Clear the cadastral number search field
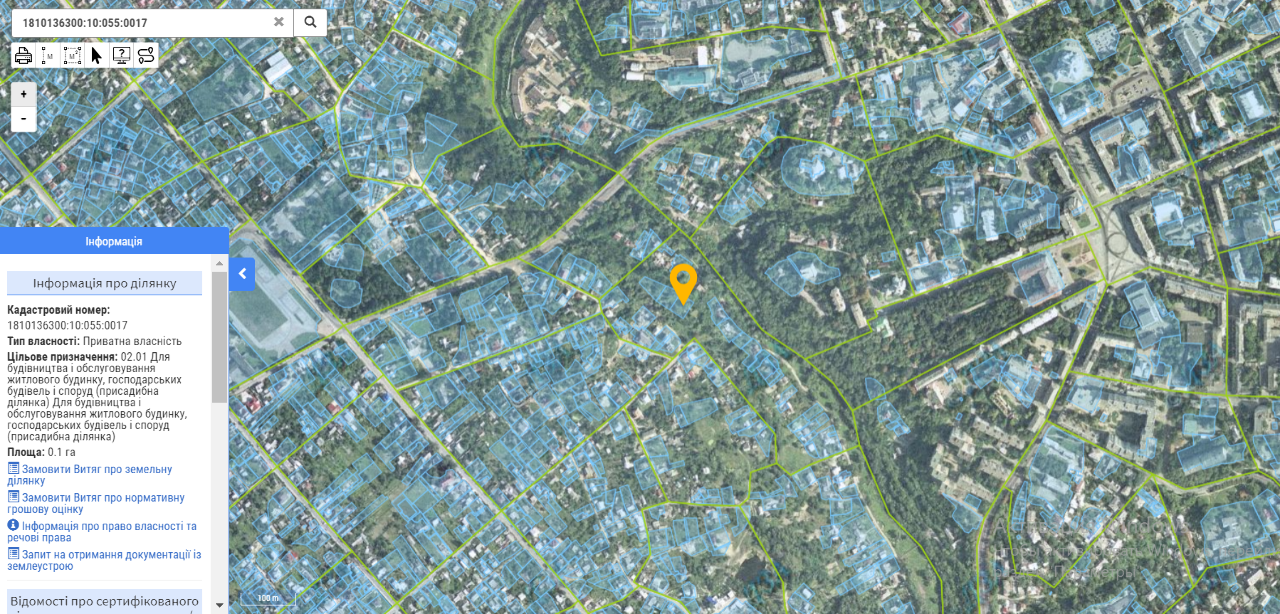This screenshot has width=1280, height=614. 279,22
